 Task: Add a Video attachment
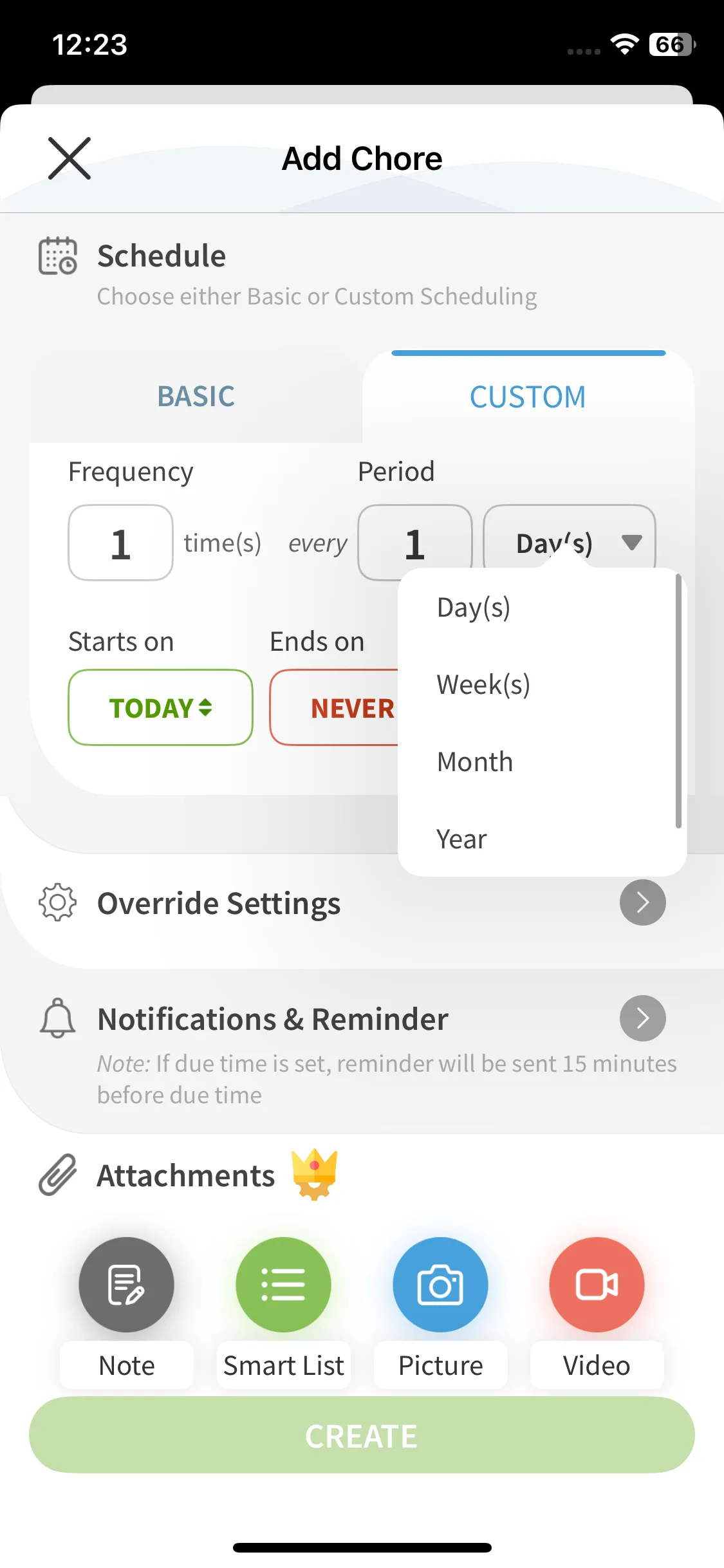(597, 1285)
